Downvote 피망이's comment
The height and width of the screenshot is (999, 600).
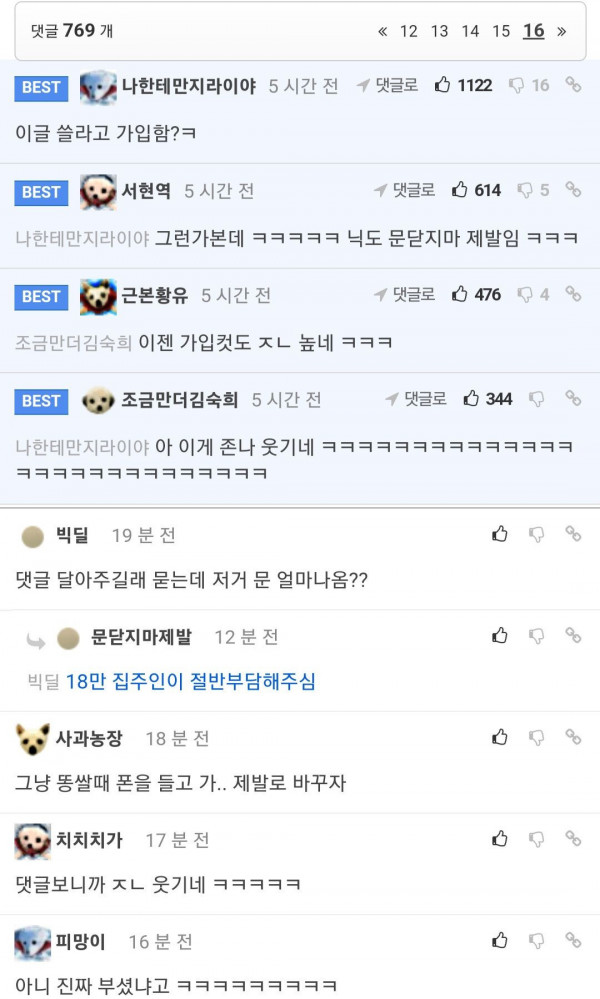(x=537, y=941)
